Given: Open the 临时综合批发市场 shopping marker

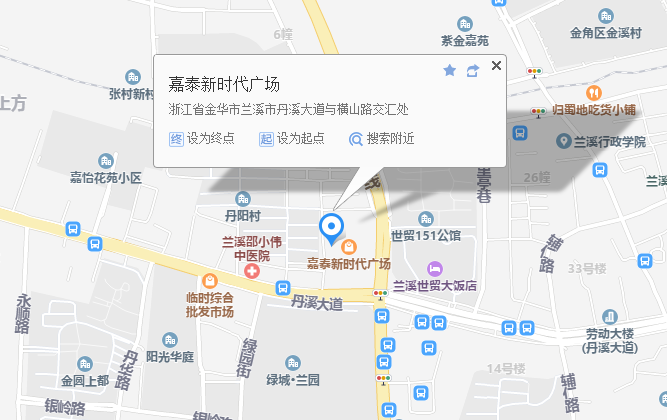Looking at the screenshot, I should (x=210, y=282).
